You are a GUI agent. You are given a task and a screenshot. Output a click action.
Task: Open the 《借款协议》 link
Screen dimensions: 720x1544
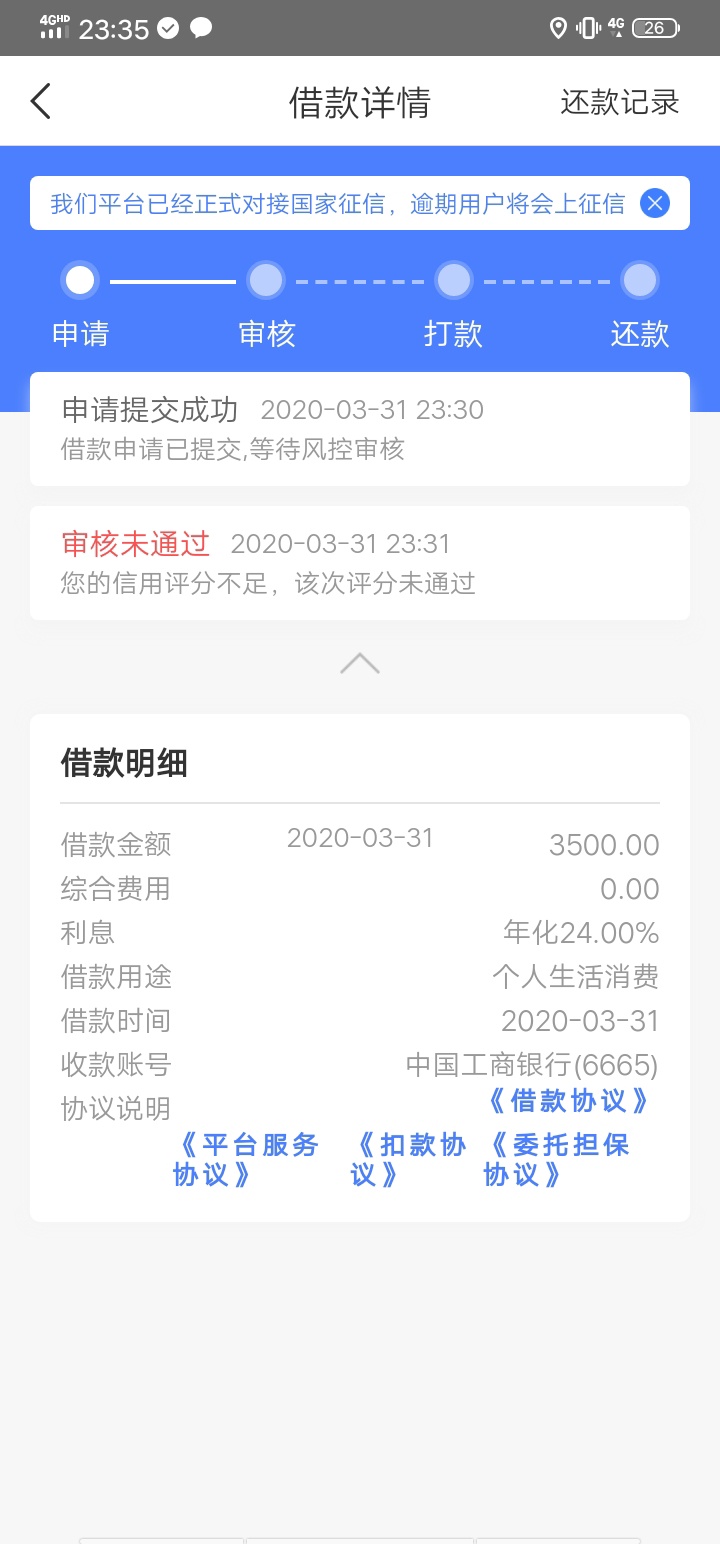(567, 1101)
